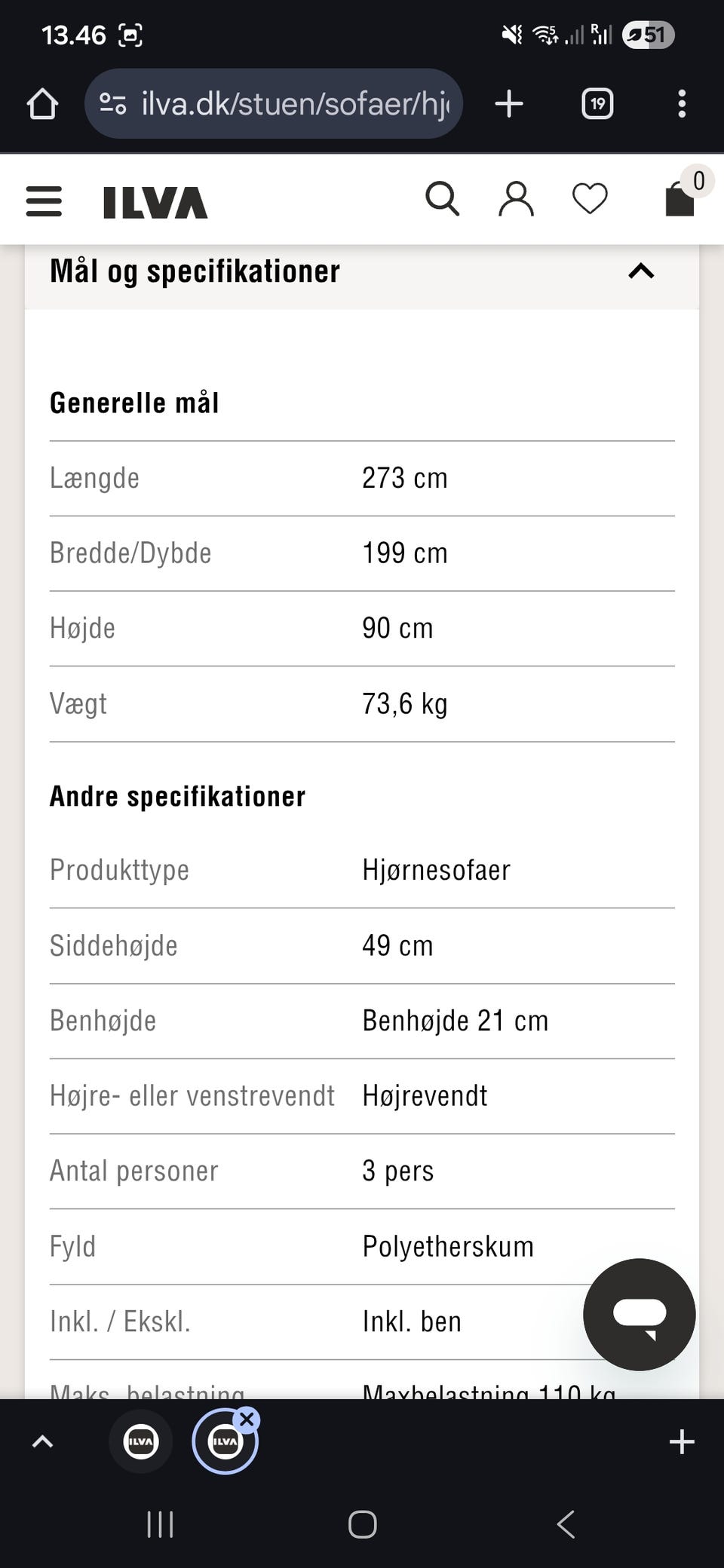Open the user account profile icon

pyautogui.click(x=516, y=198)
